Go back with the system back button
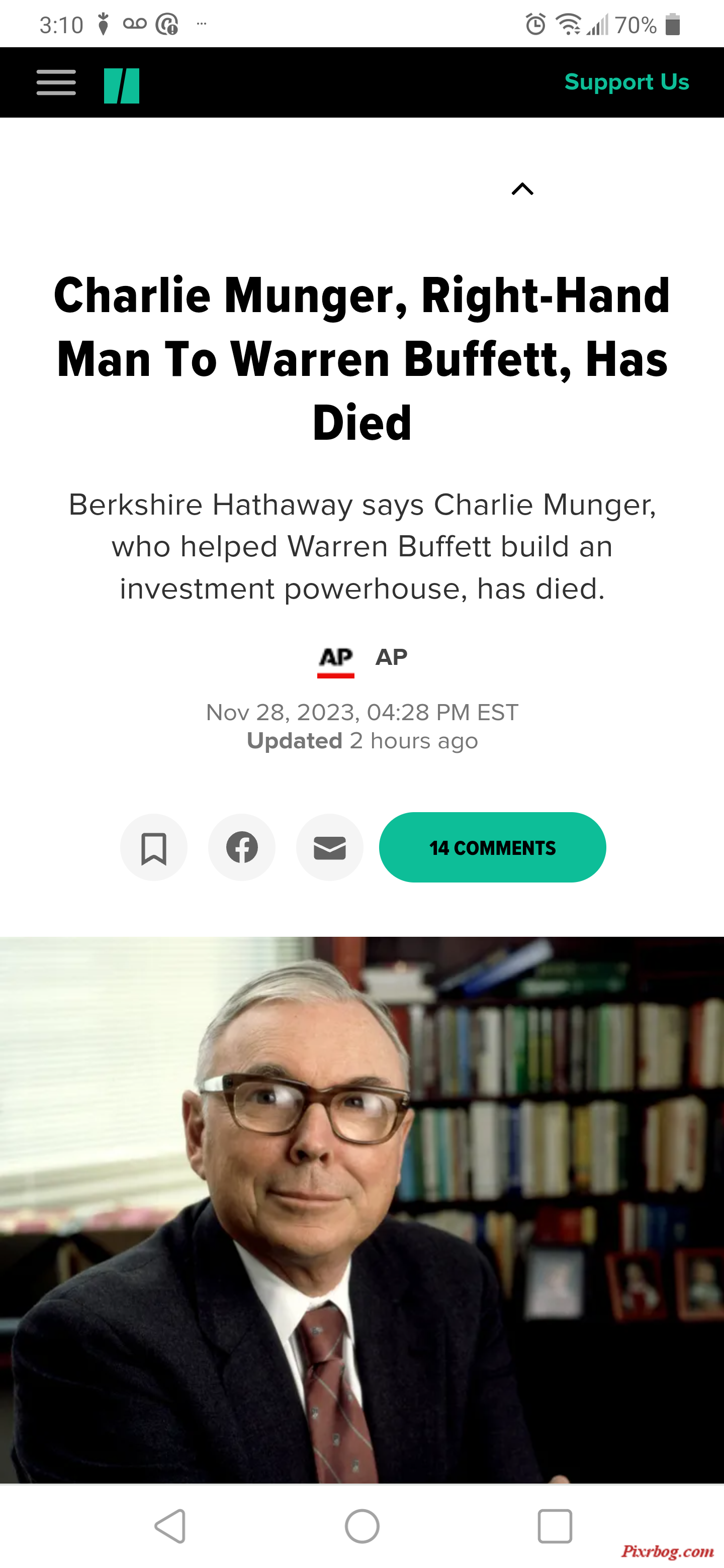This screenshot has width=724, height=1568. pos(170,1526)
